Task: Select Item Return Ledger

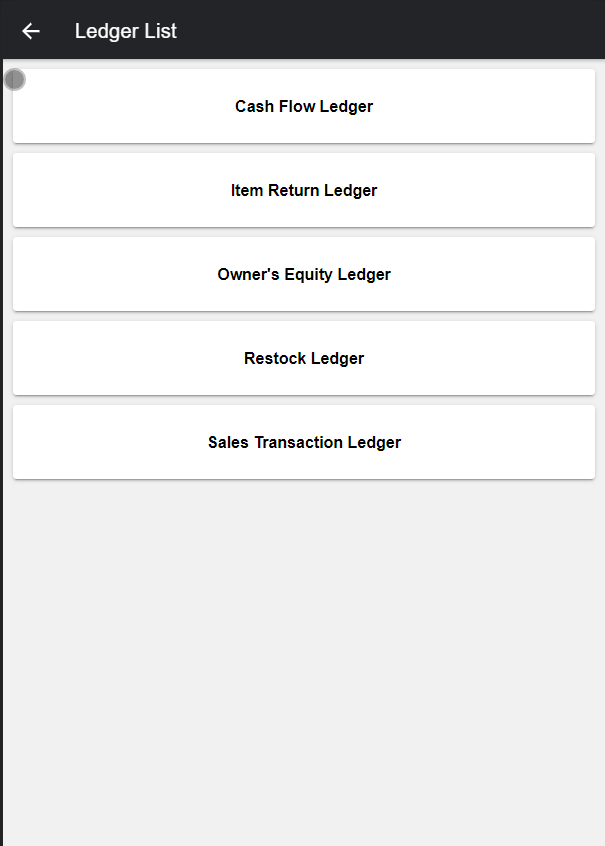Action: pyautogui.click(x=304, y=190)
